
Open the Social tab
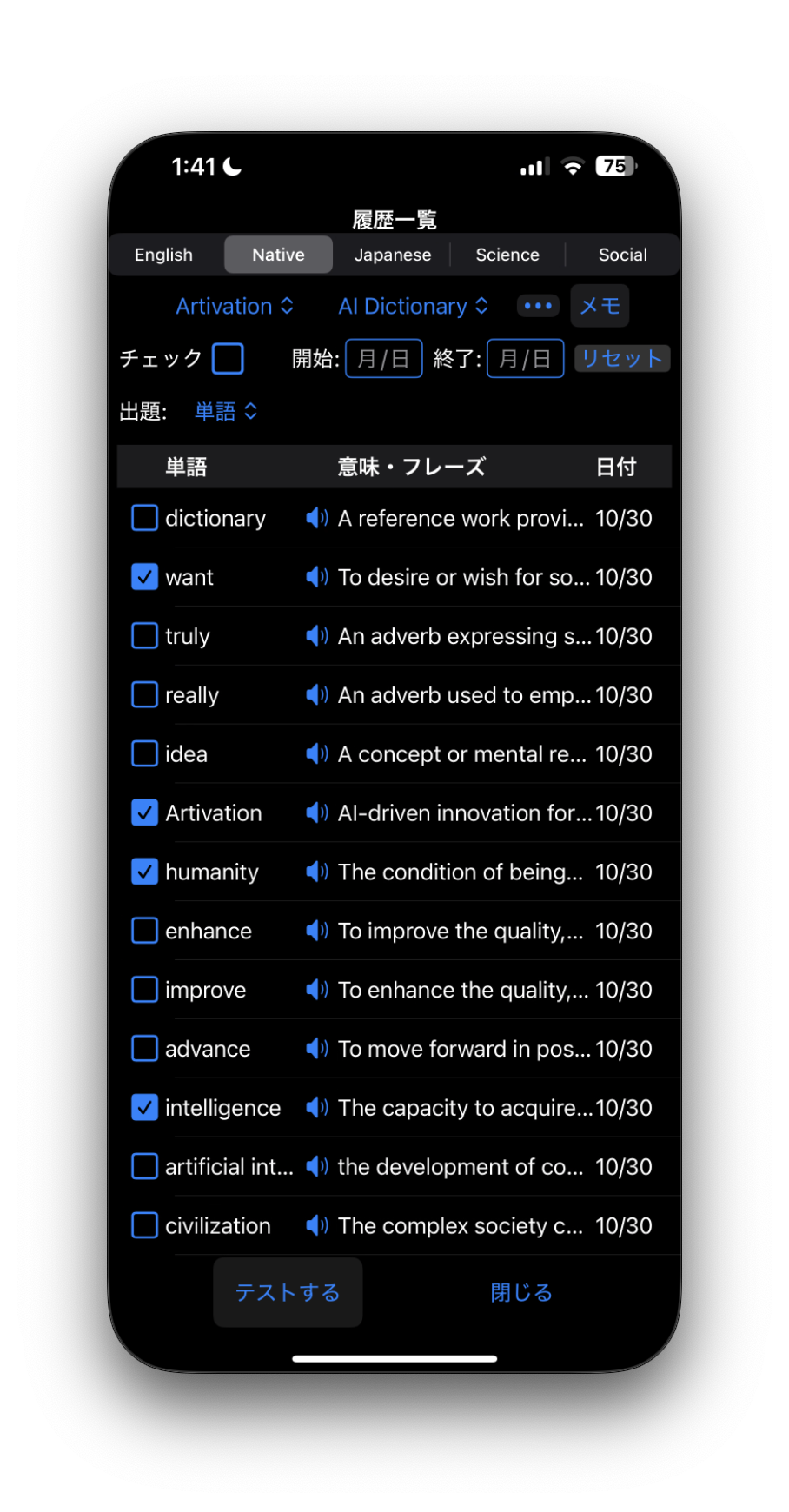pos(622,255)
